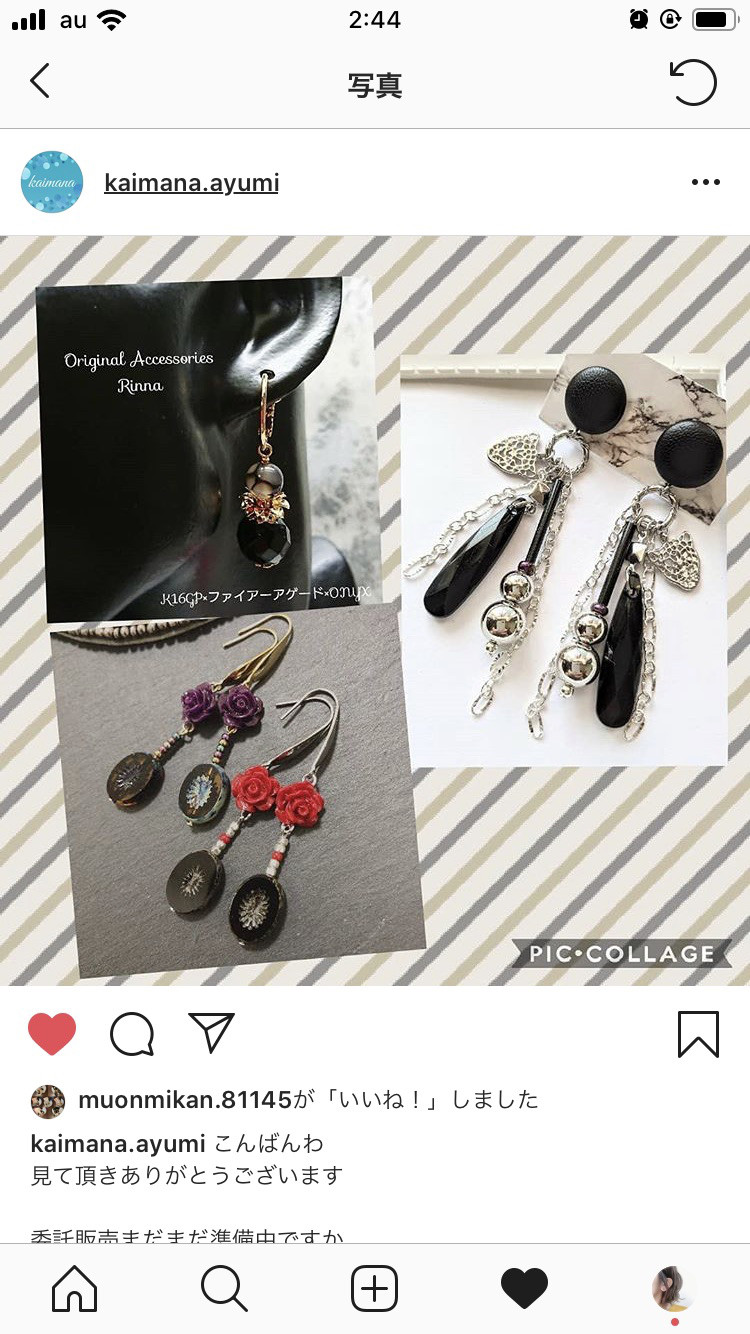Switch to the Home tab
Viewport: 750px width, 1334px height.
pos(75,1288)
